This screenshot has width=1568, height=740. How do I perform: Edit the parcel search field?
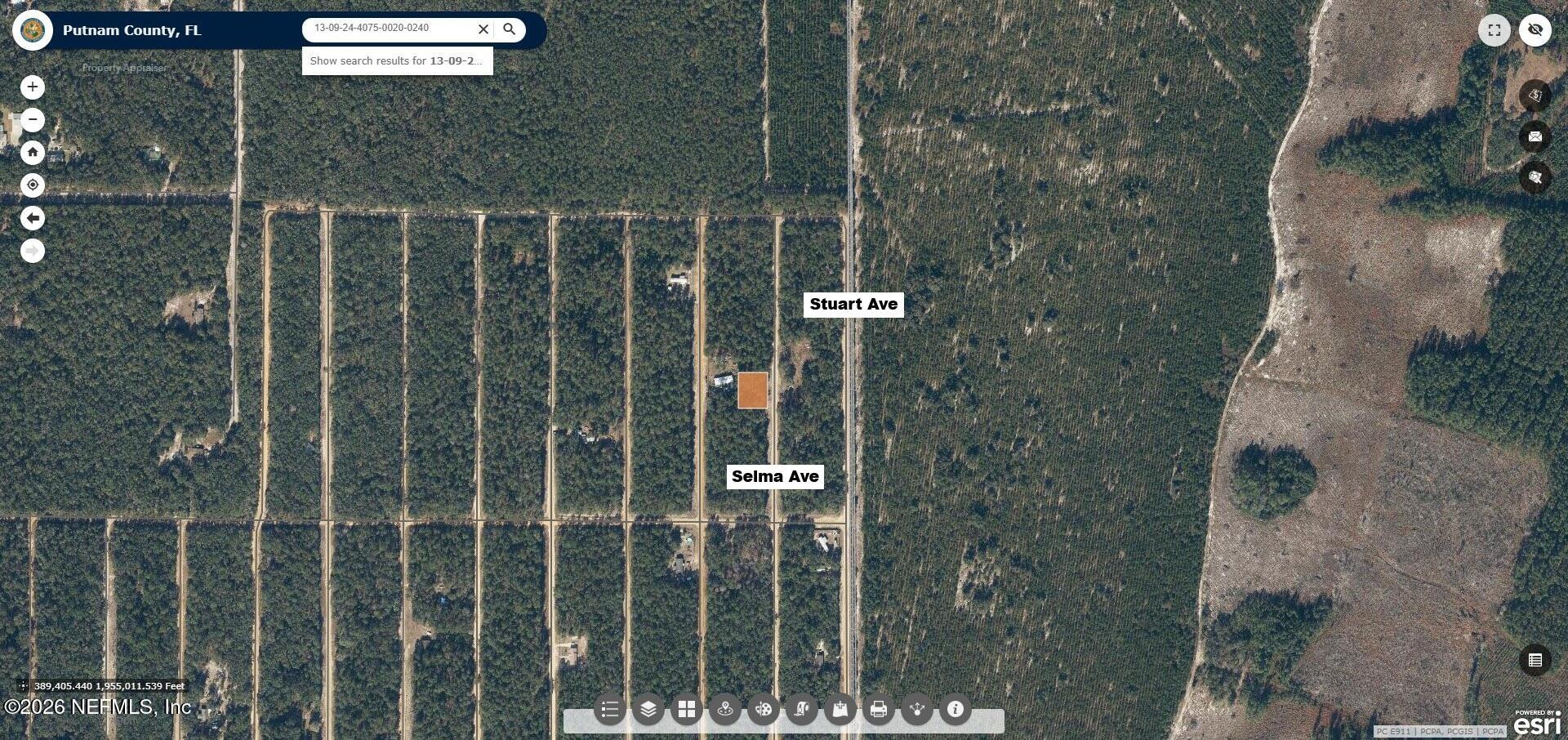click(x=388, y=29)
